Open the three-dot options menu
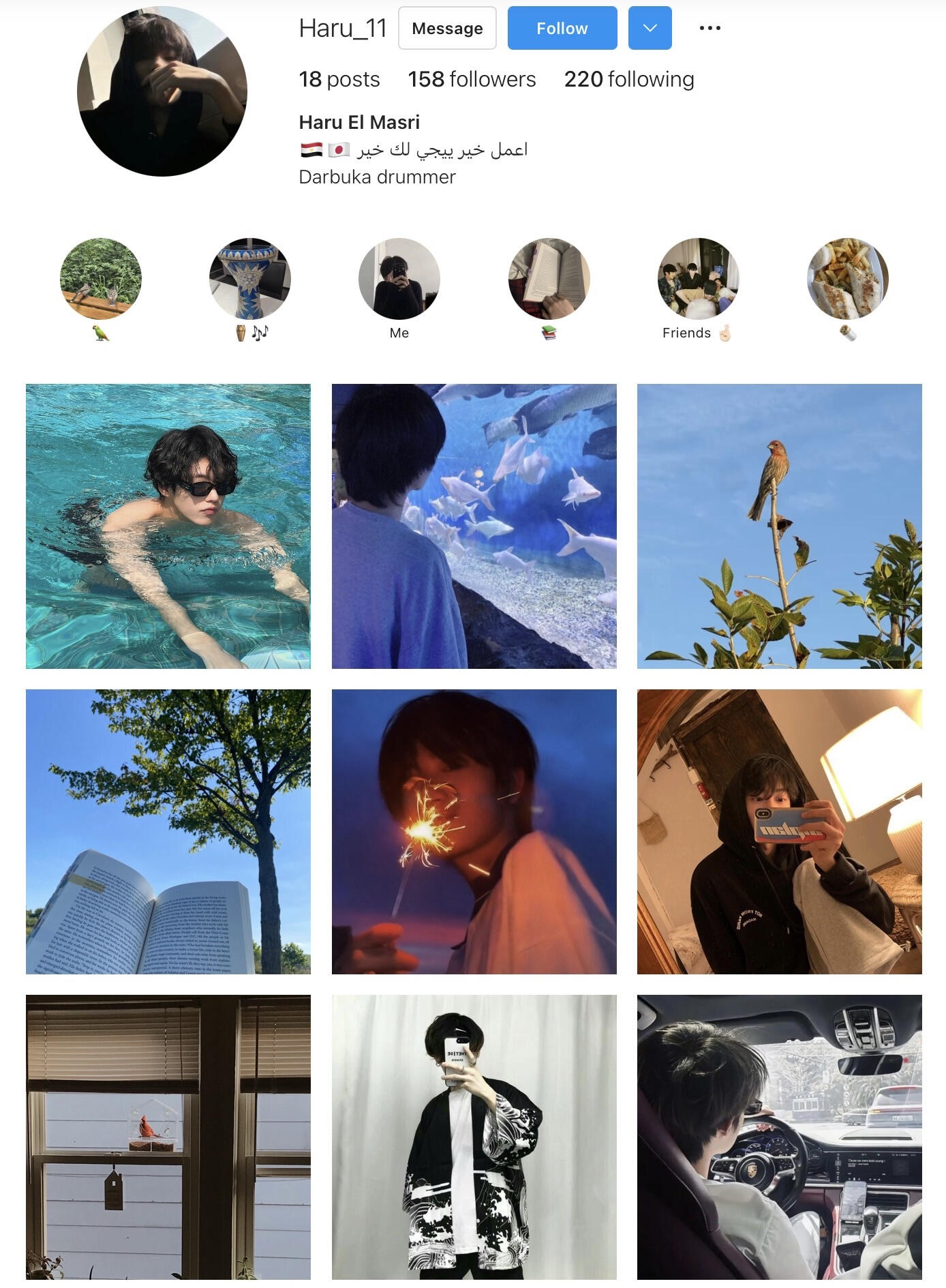 pos(709,28)
